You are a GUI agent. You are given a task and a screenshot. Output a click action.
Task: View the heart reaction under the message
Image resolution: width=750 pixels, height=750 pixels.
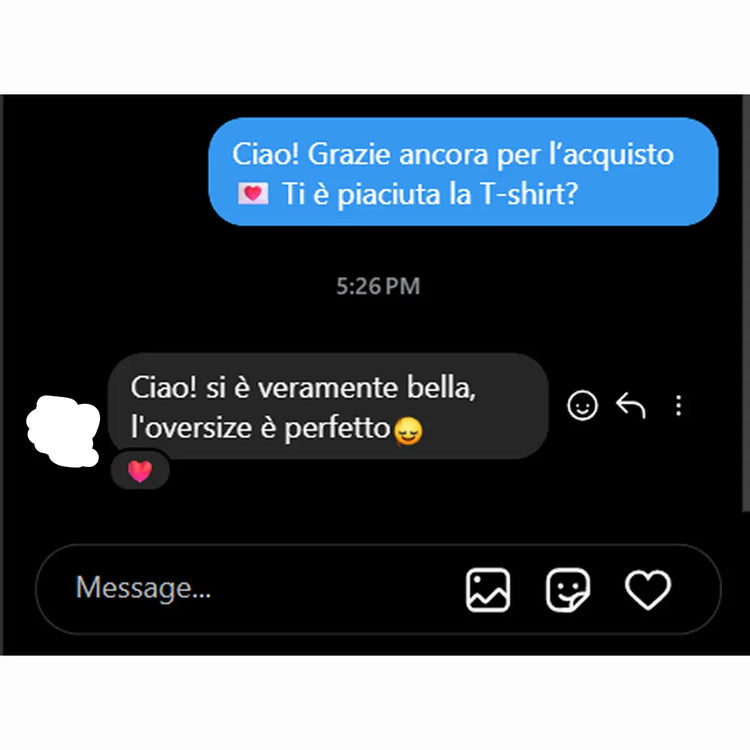tap(140, 472)
